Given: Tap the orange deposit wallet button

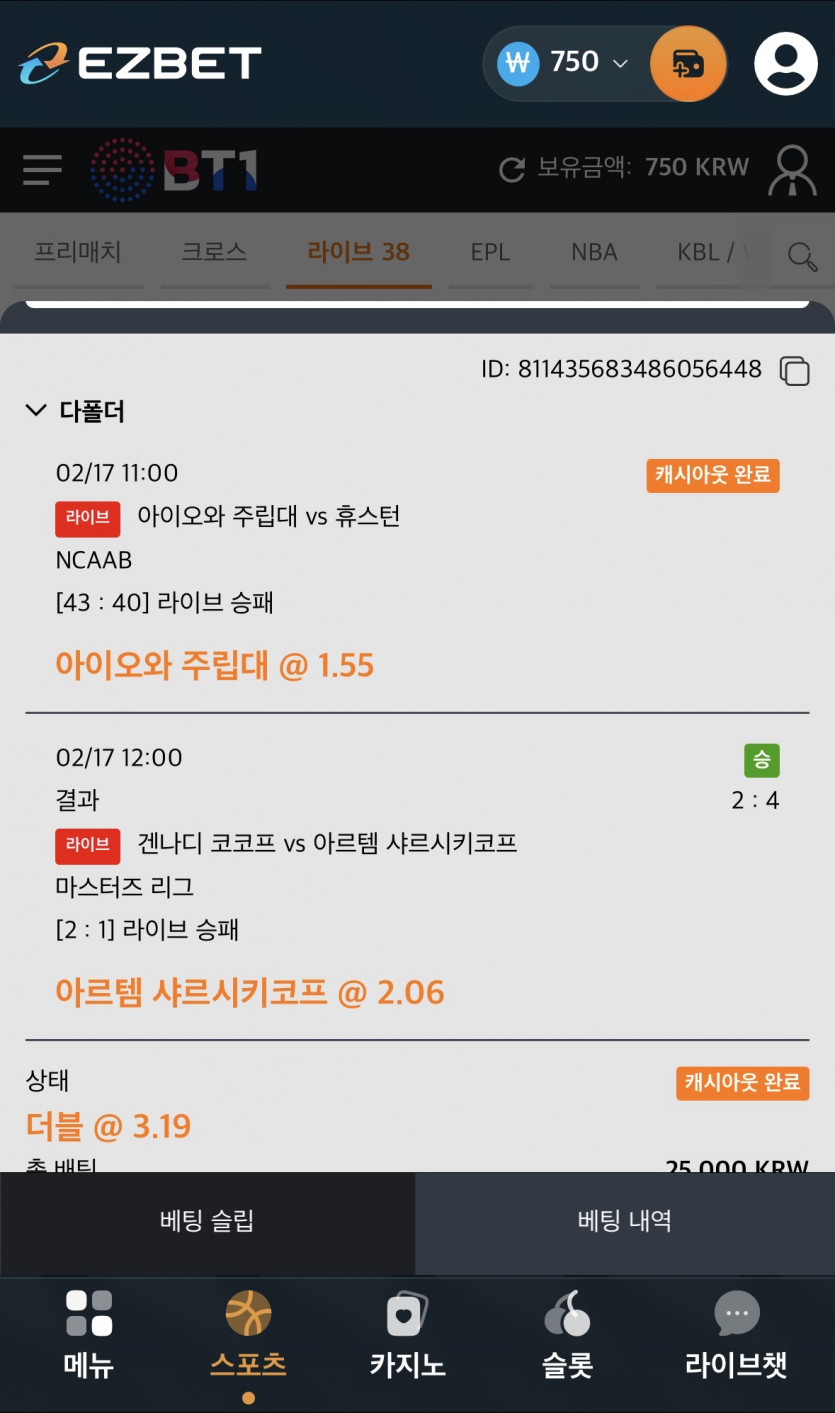Looking at the screenshot, I should click(x=687, y=64).
